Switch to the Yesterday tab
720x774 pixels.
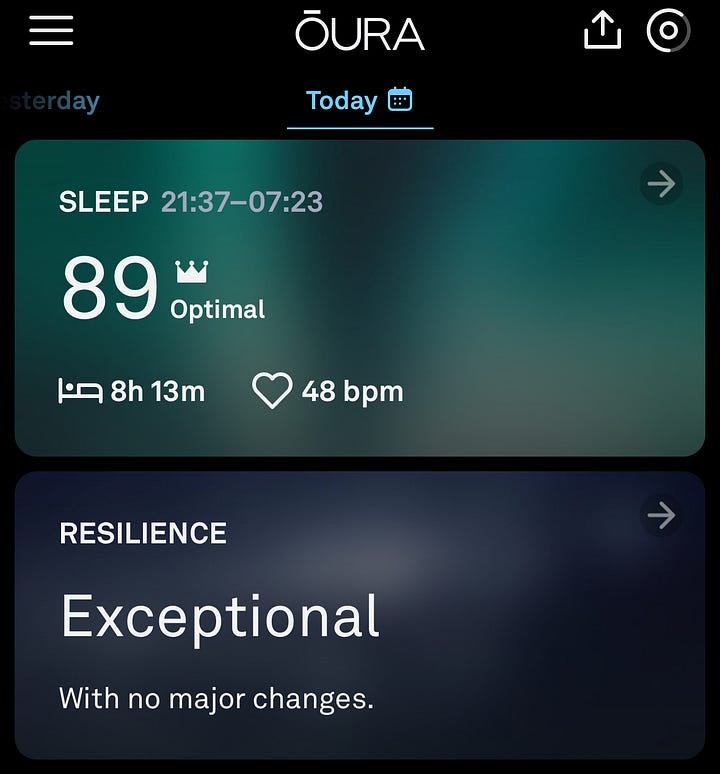click(55, 101)
